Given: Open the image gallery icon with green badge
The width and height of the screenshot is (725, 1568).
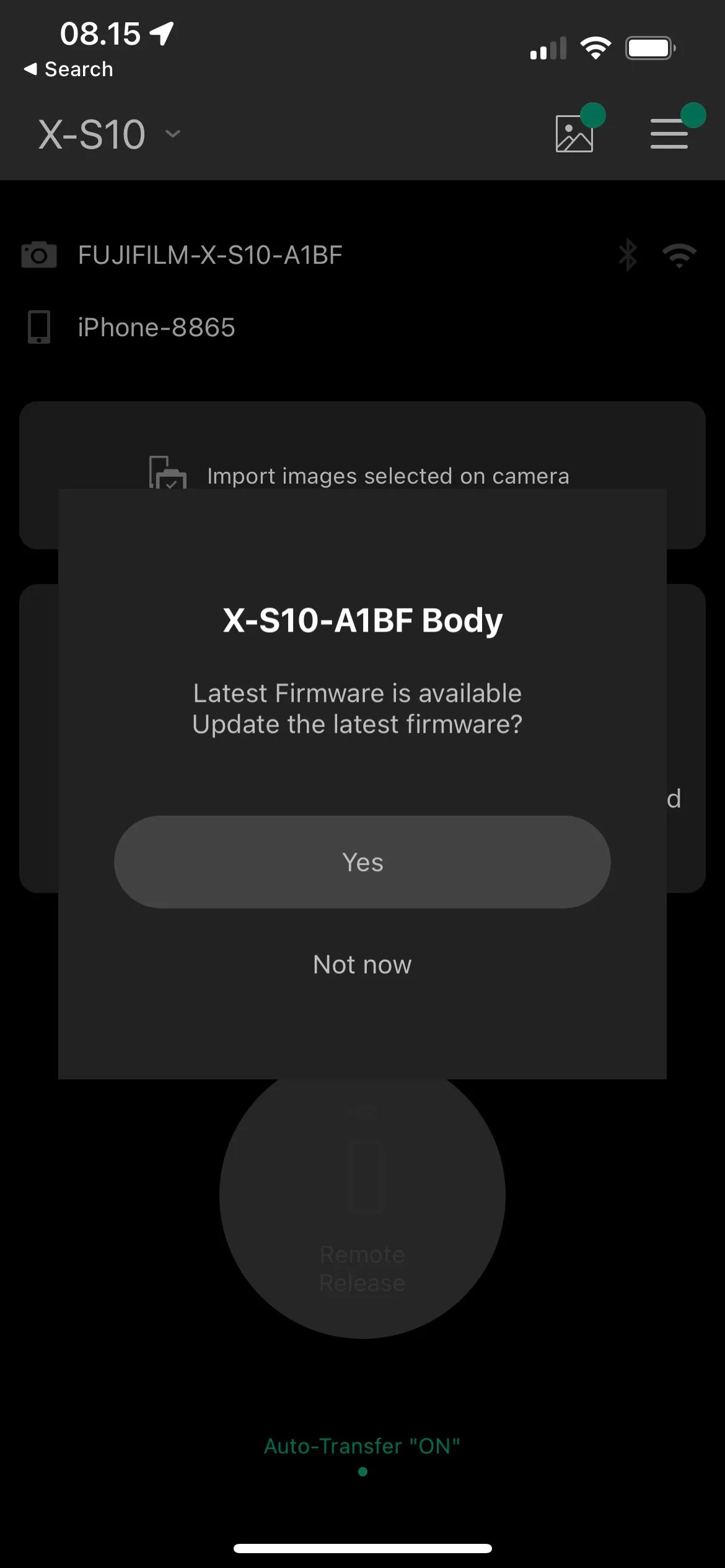Looking at the screenshot, I should (573, 134).
